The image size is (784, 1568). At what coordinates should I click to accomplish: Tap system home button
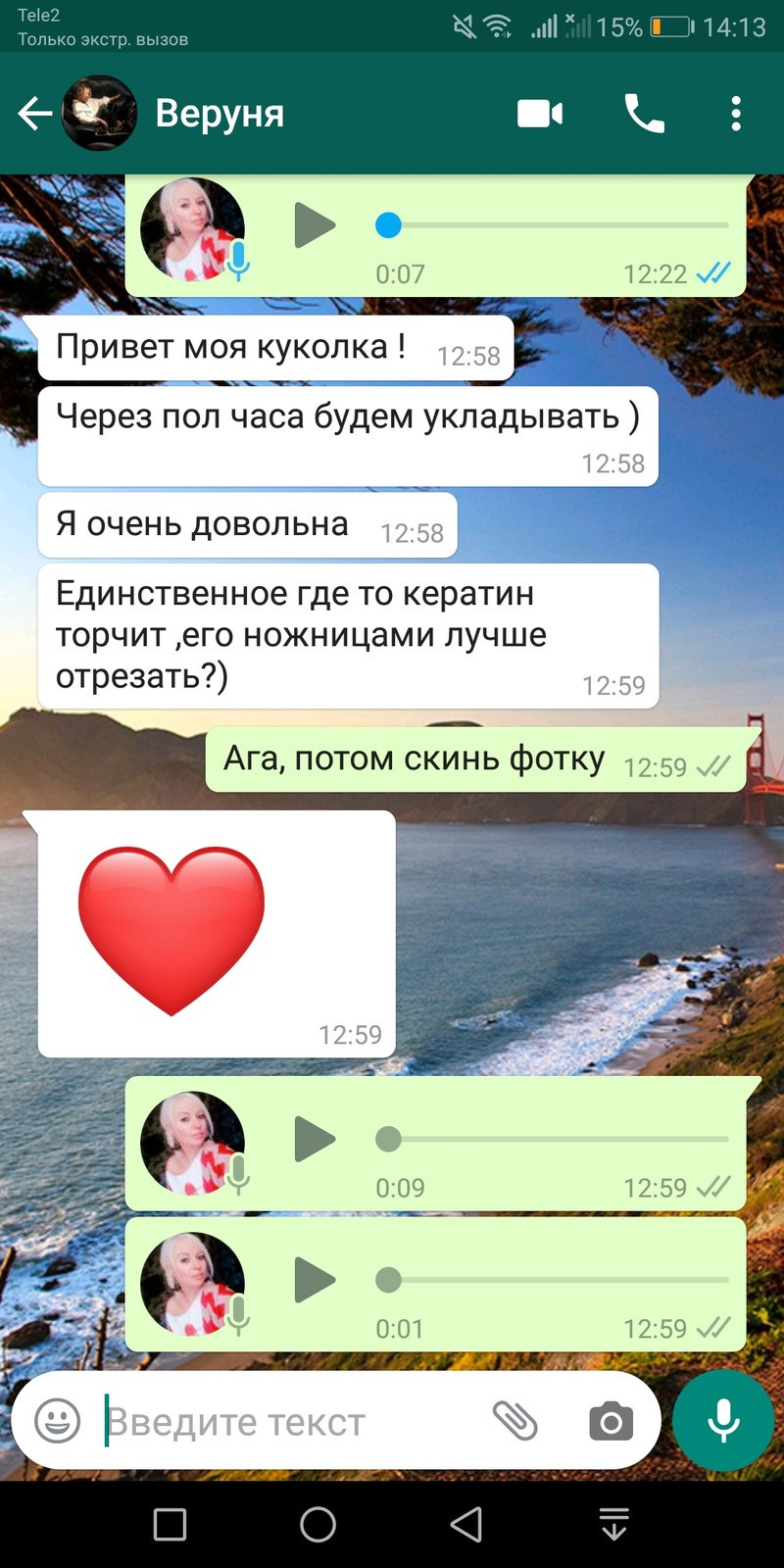(318, 1525)
